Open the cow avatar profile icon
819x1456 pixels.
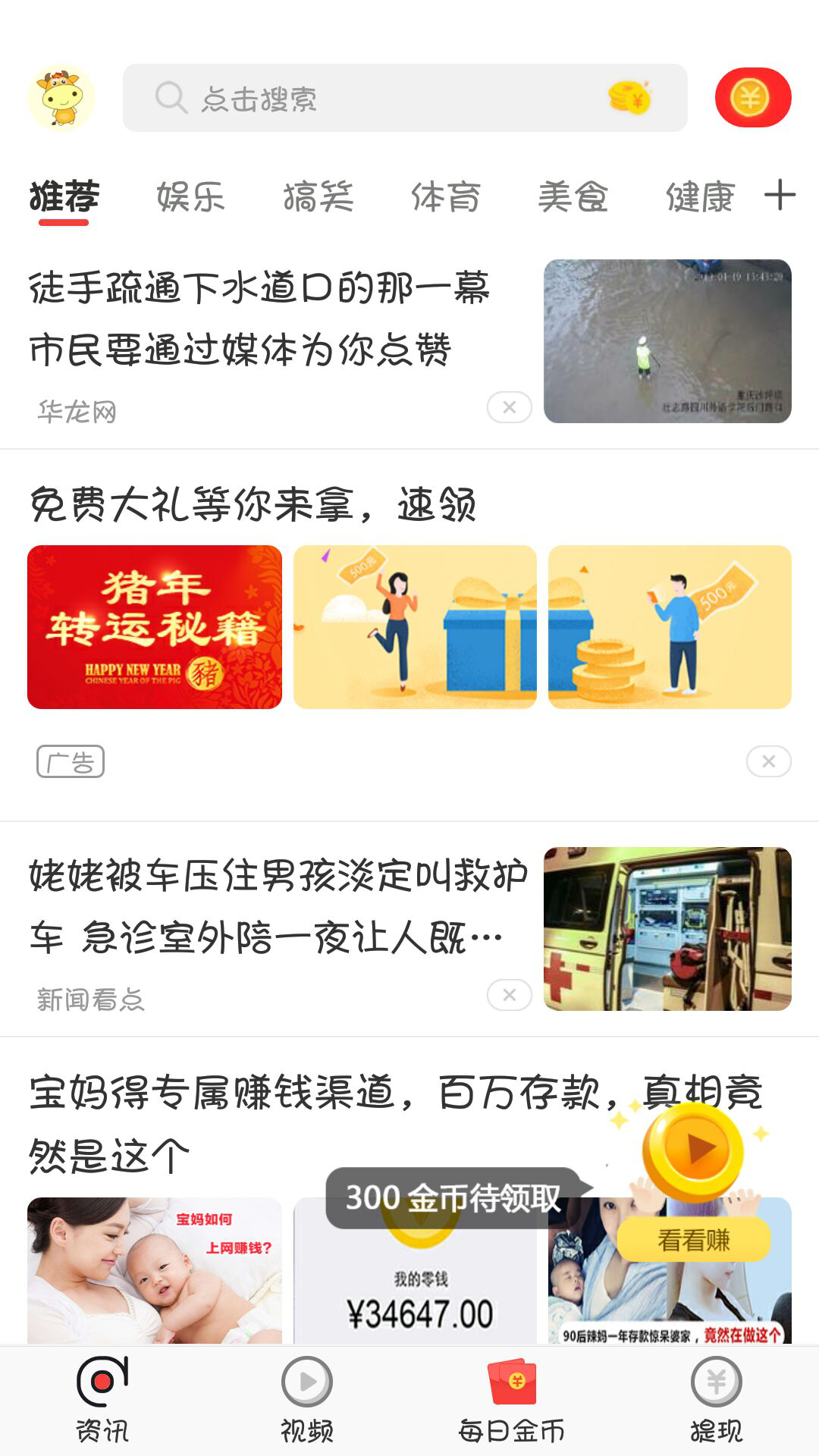(61, 97)
